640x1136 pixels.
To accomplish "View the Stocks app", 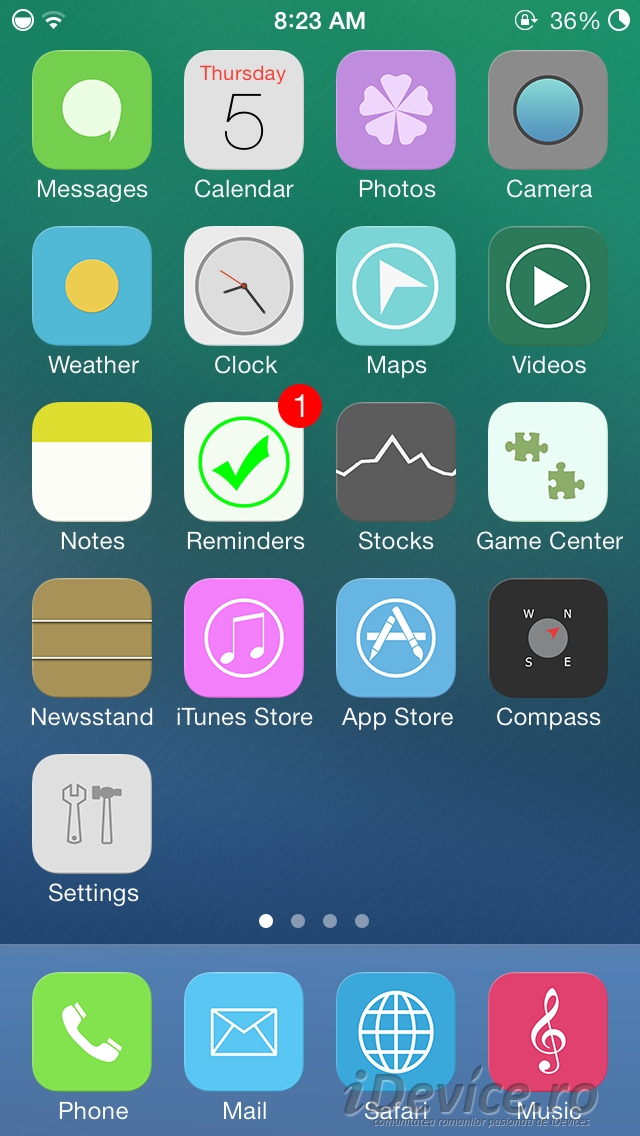I will pos(396,462).
